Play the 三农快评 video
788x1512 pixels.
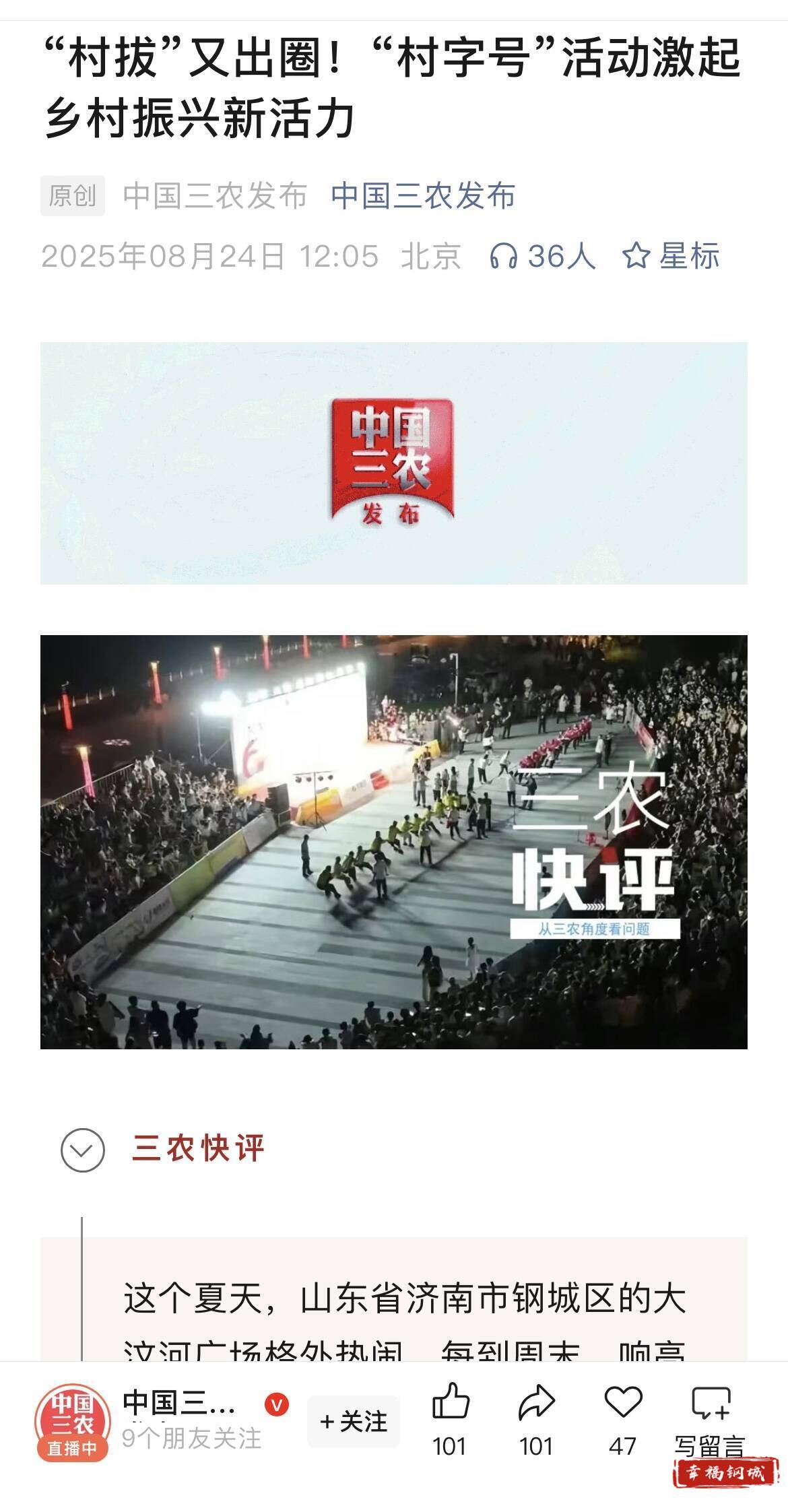coord(393,842)
